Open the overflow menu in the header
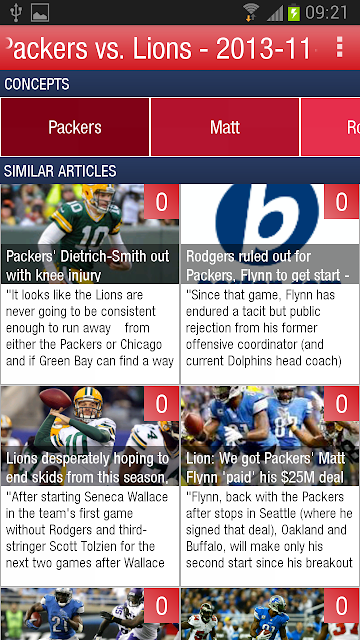Screen dimensions: 360x640 (x=339, y=47)
